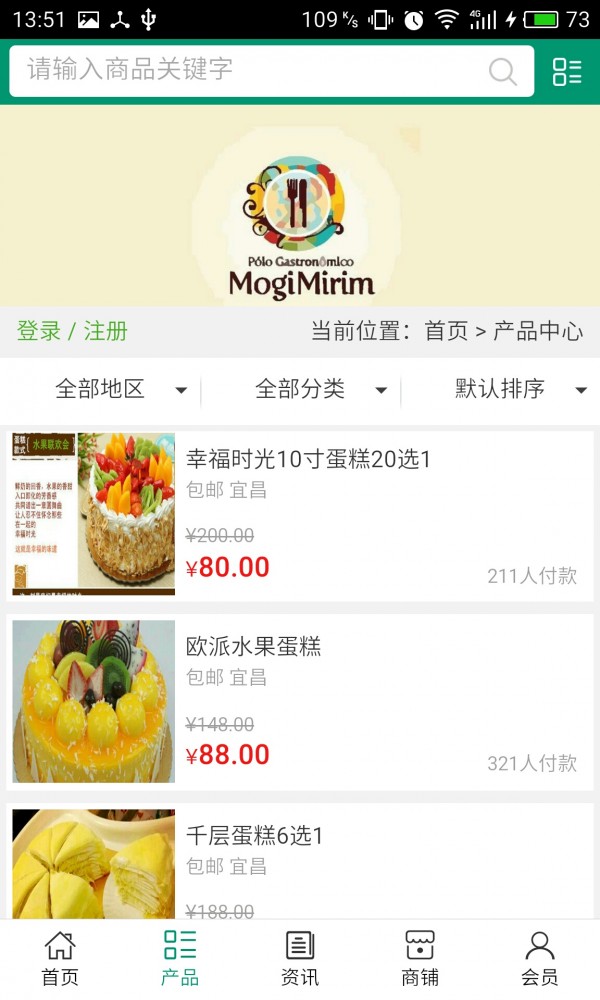
Task: Go to 首页 in the breadcrumb
Action: click(x=446, y=331)
